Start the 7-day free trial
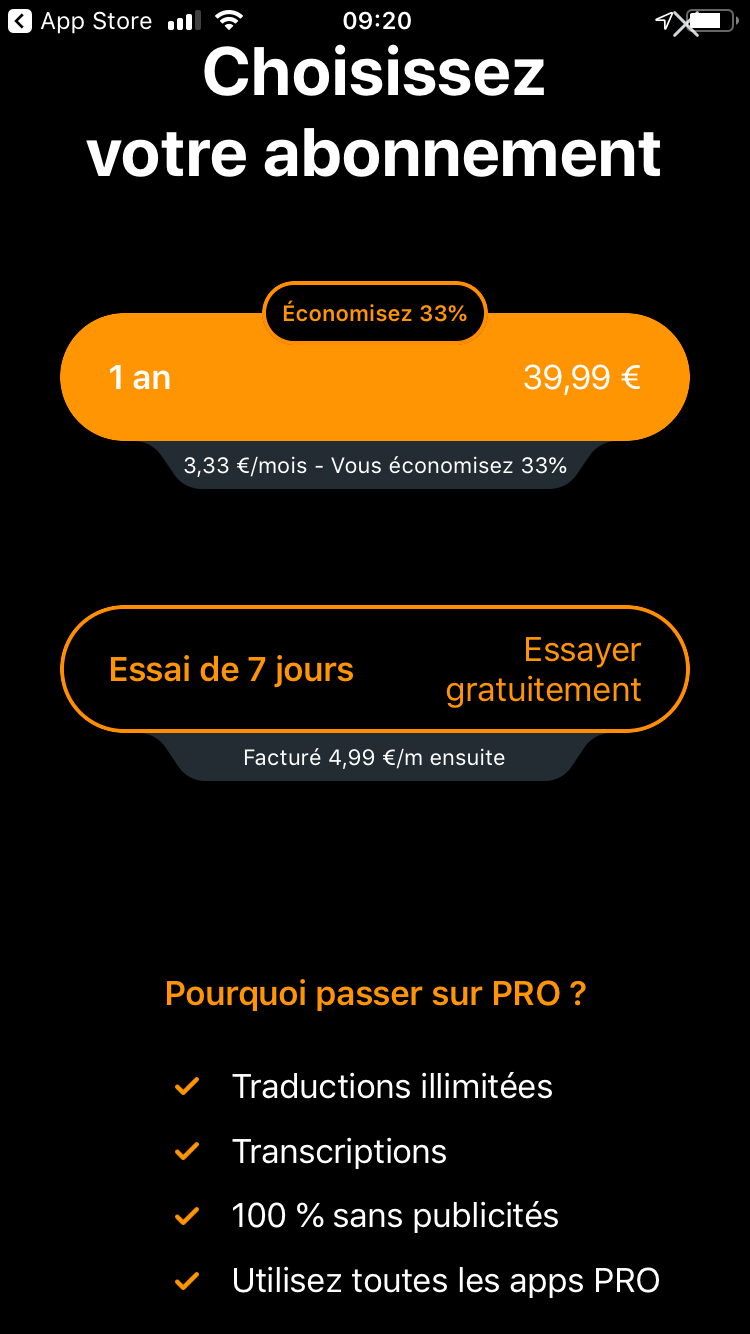The width and height of the screenshot is (750, 1334). click(x=374, y=669)
